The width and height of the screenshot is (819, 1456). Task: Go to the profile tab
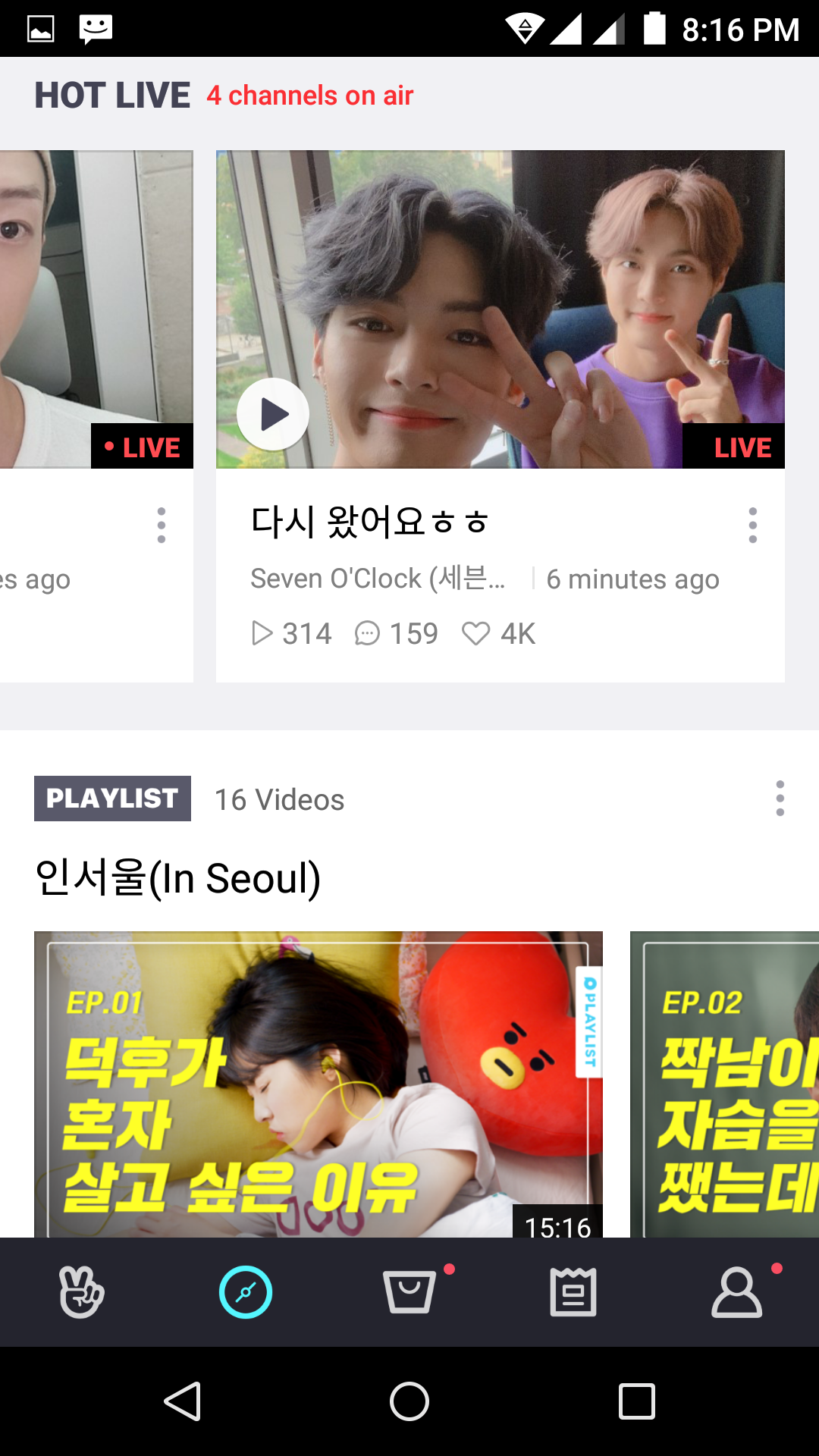pos(737,1292)
